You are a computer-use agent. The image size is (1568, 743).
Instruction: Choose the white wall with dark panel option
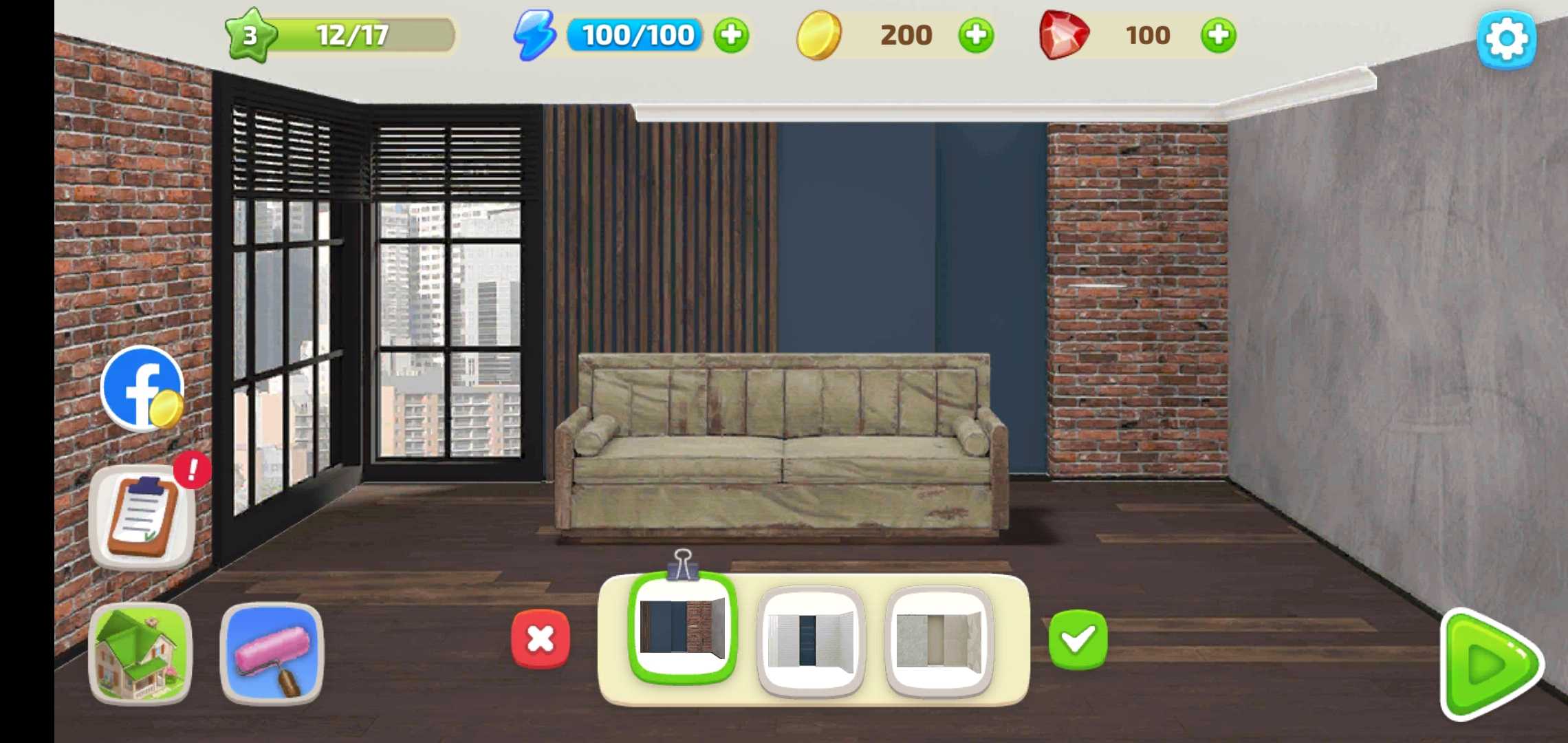pos(811,640)
